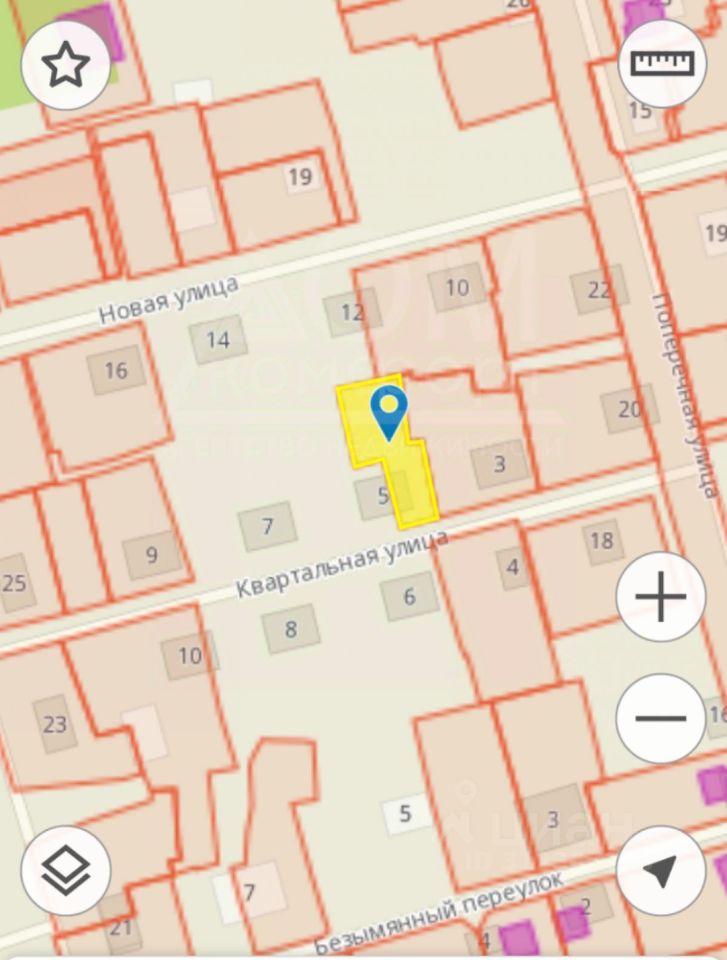Zoom out with the minus button
Image resolution: width=727 pixels, height=960 pixels.
pos(661,718)
